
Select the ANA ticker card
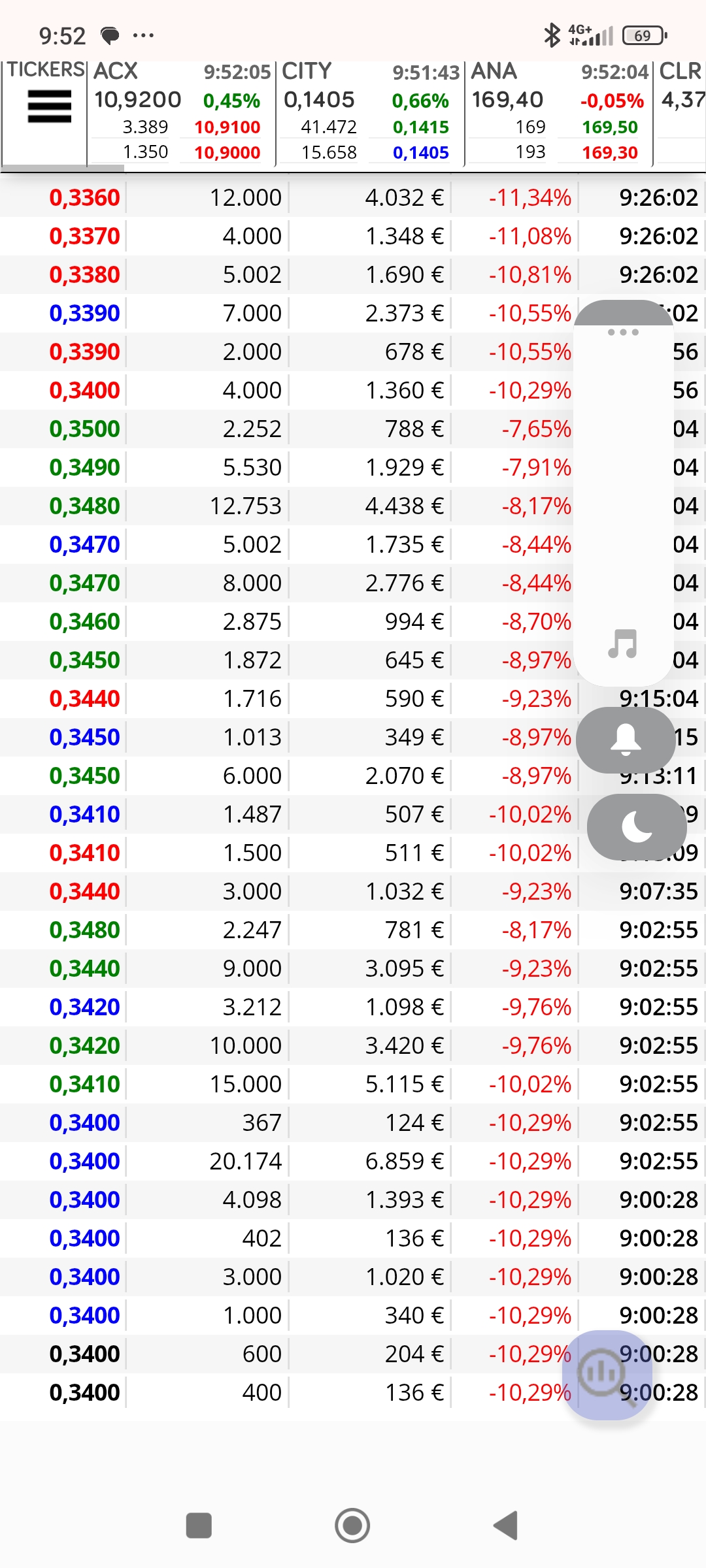(559, 112)
